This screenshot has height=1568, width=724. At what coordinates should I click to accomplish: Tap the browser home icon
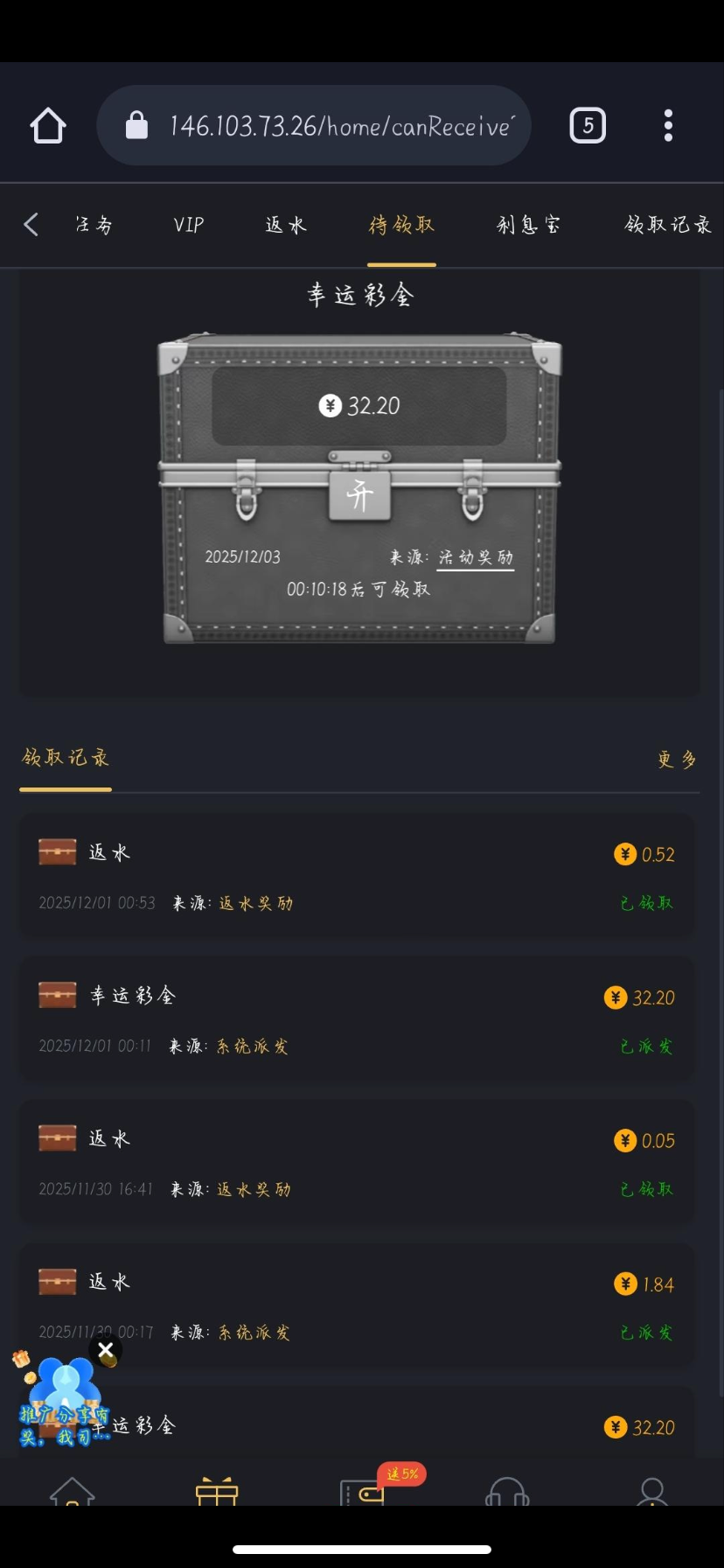(x=48, y=126)
